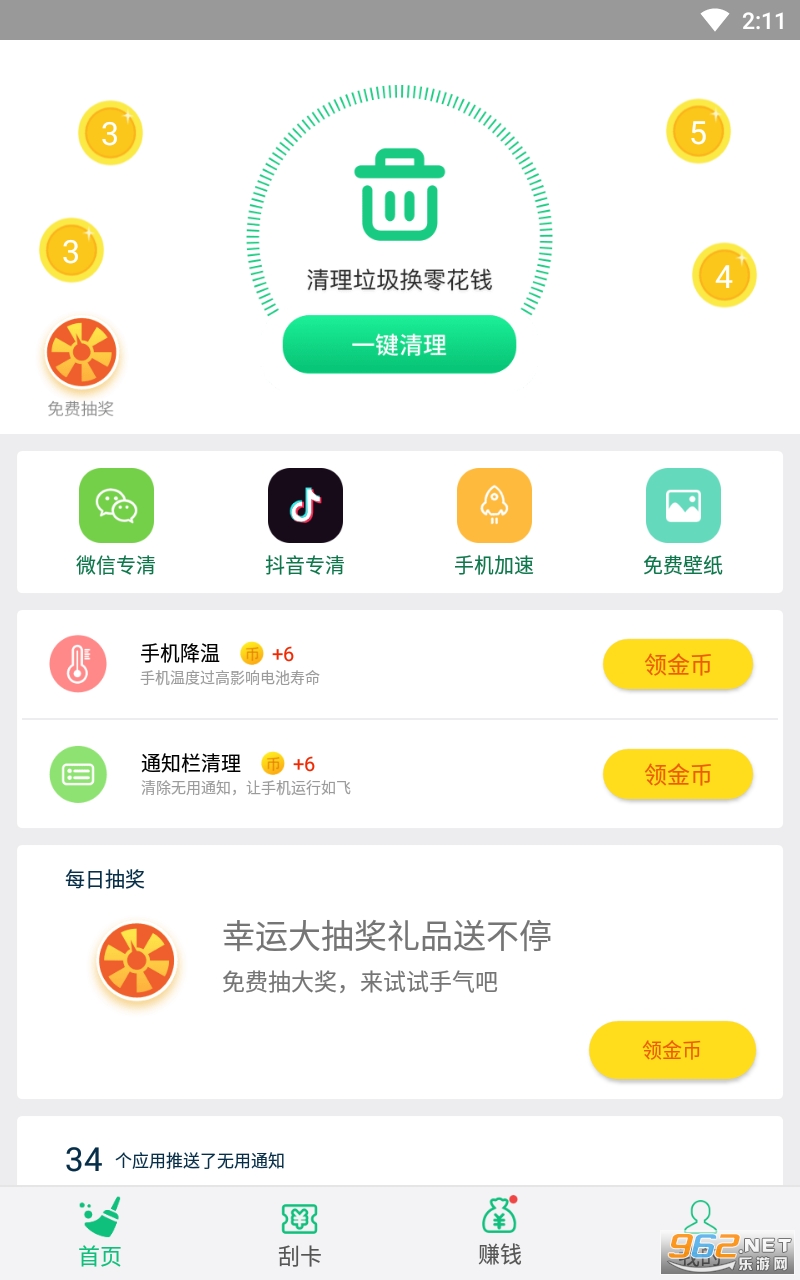Collect the gold coin marked 4
Viewport: 800px width, 1280px height.
tap(724, 275)
